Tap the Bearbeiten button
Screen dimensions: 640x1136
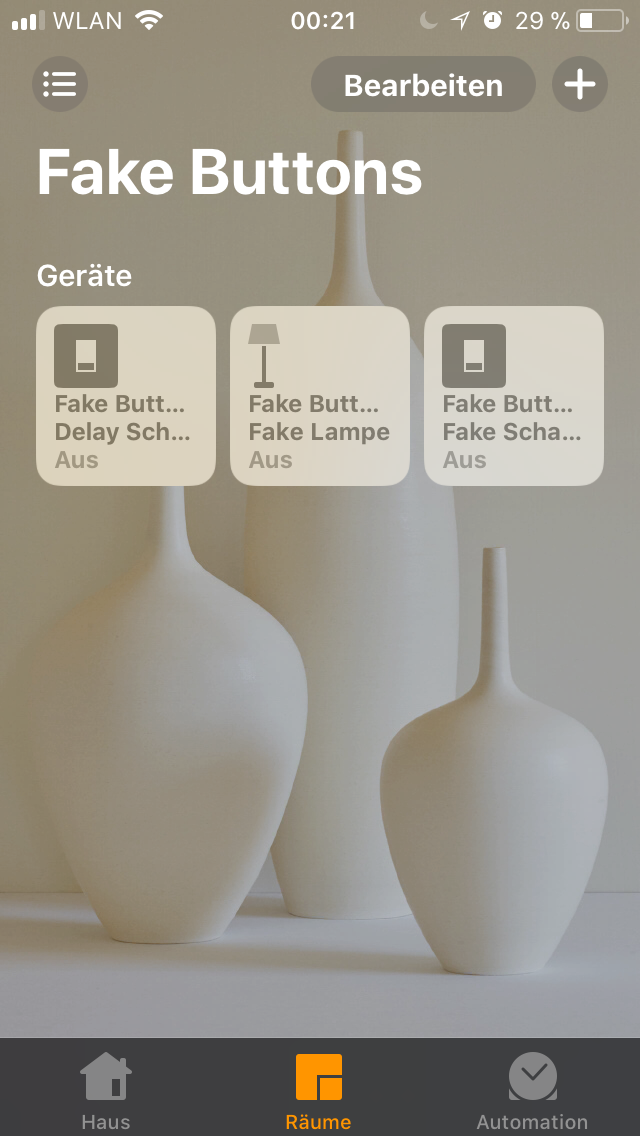(x=423, y=84)
